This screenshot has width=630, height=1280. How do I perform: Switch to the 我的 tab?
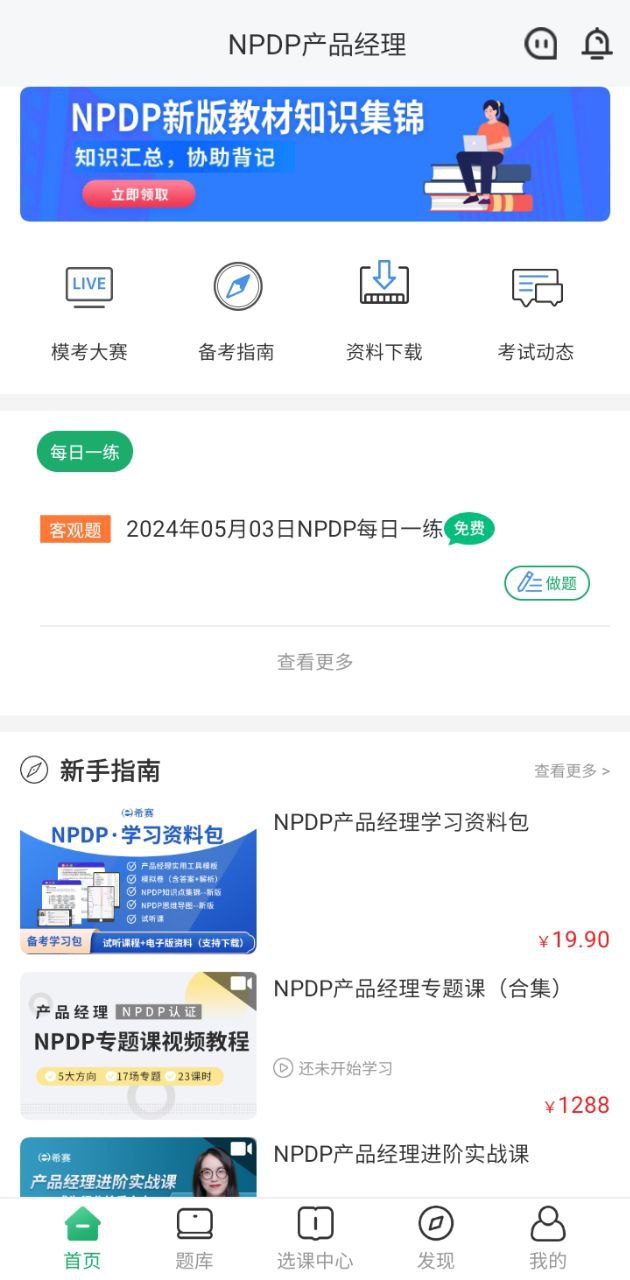pos(547,1238)
